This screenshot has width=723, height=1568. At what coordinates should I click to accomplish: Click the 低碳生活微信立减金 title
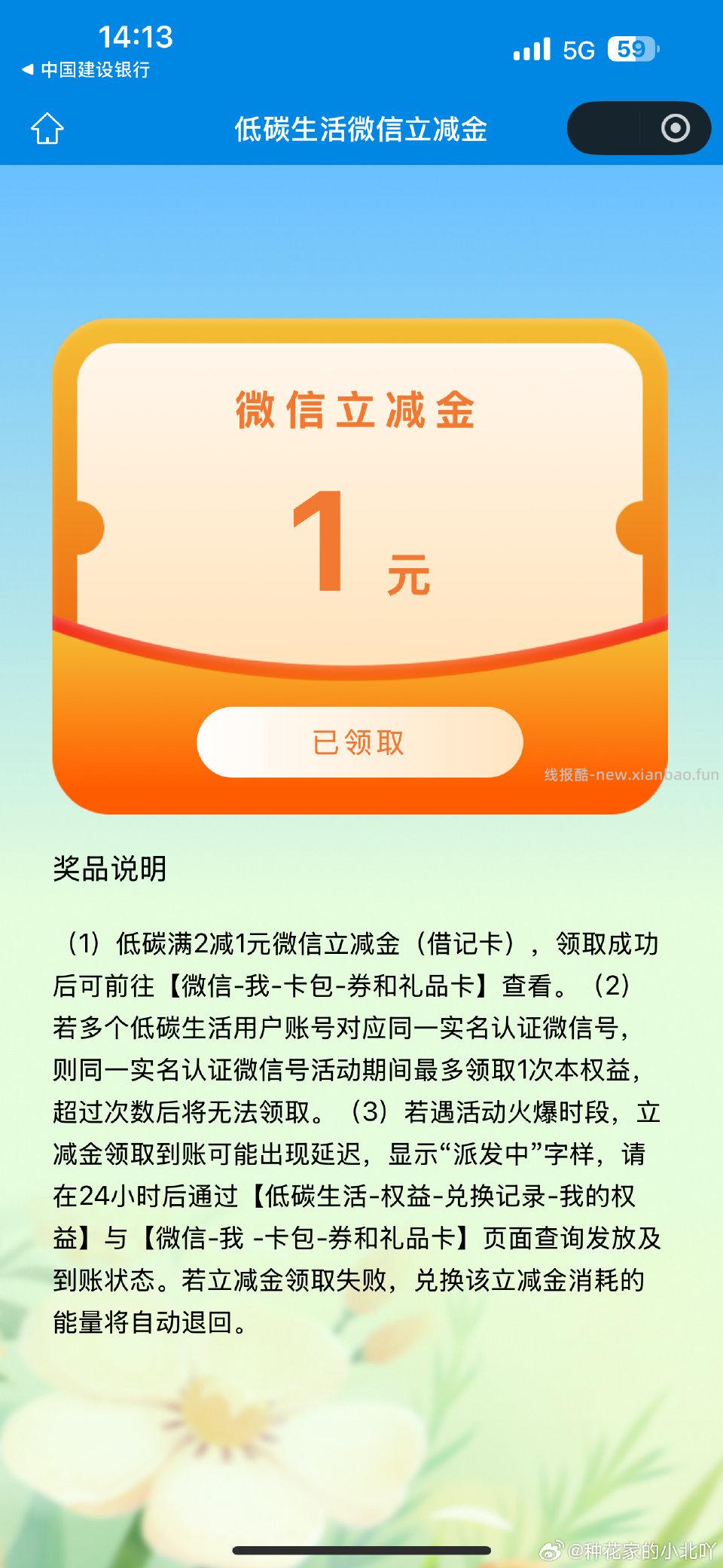point(361,128)
